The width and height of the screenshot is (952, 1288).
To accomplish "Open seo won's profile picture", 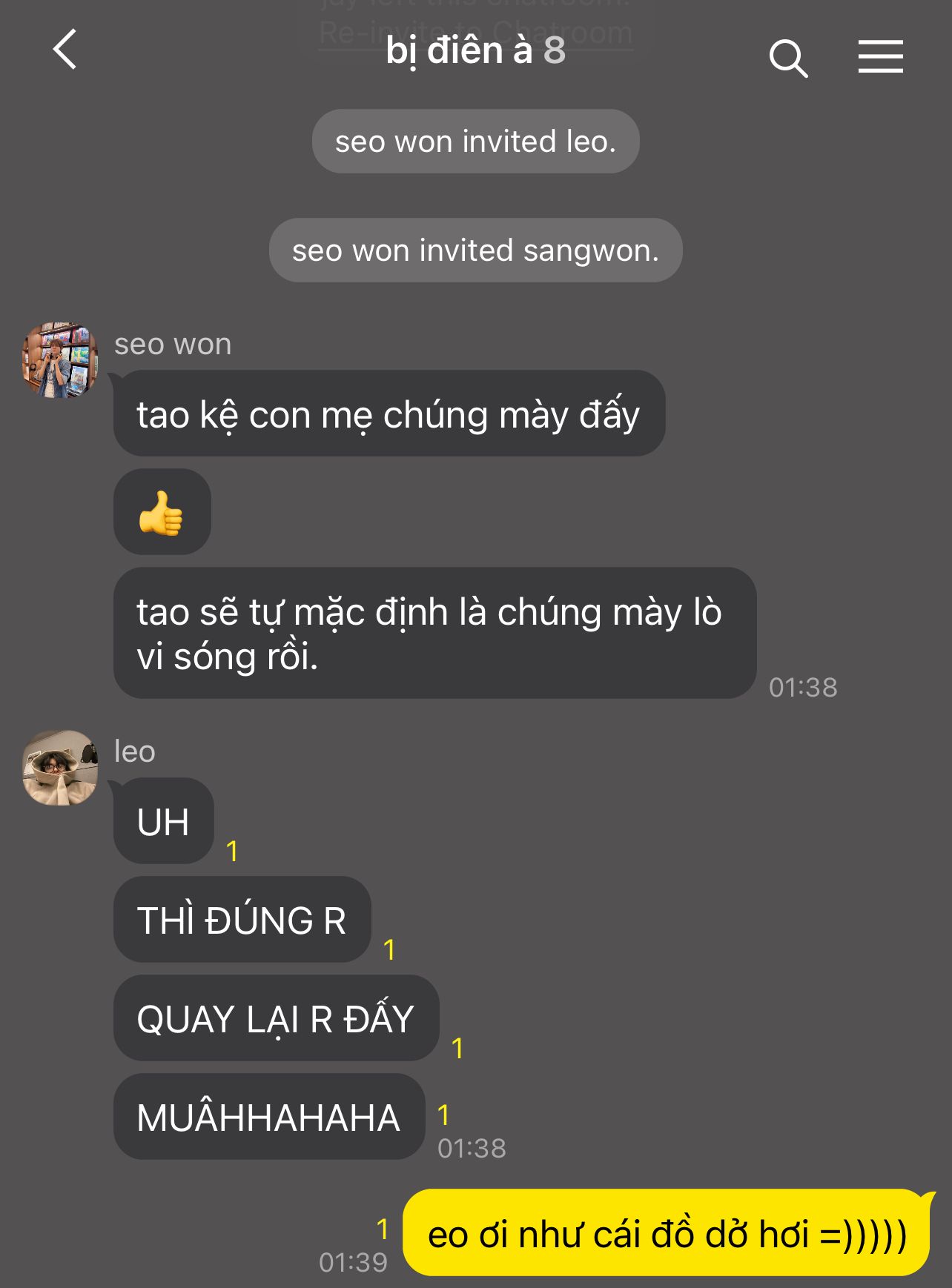I will coord(60,360).
